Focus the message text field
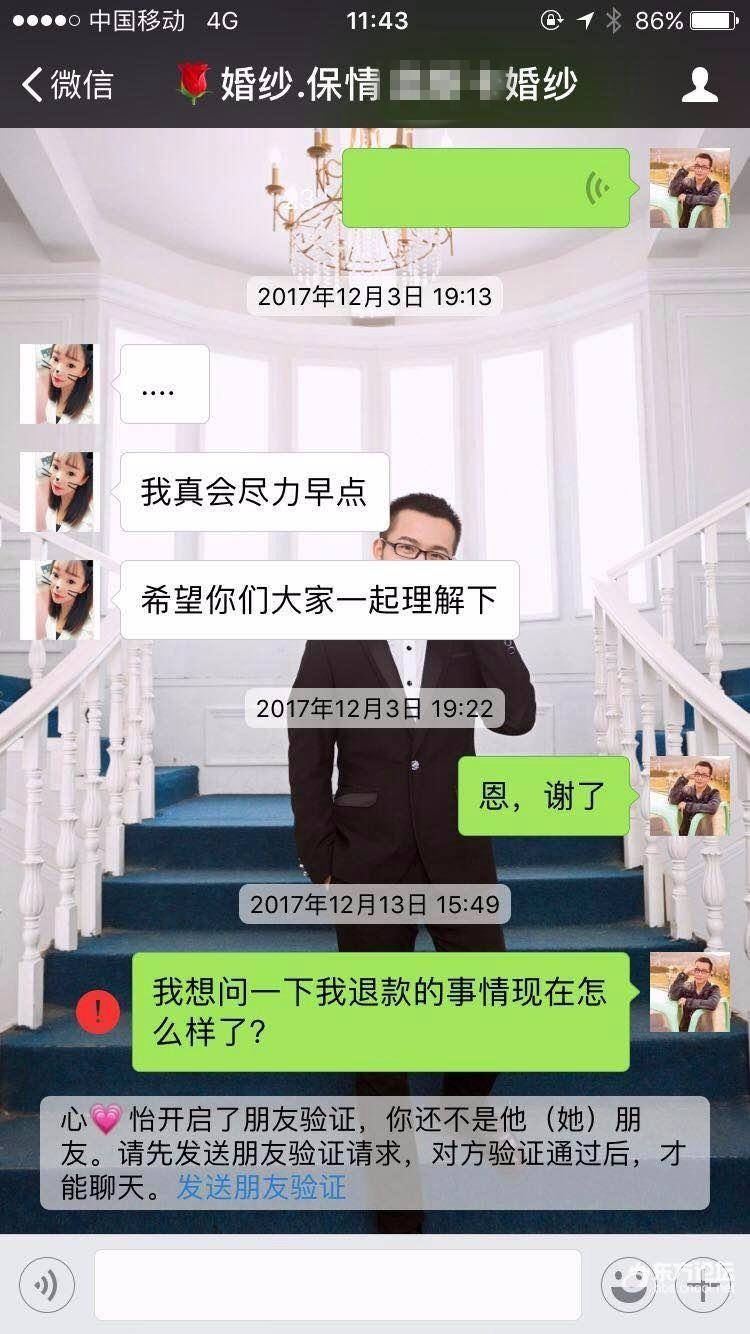 tap(337, 1285)
